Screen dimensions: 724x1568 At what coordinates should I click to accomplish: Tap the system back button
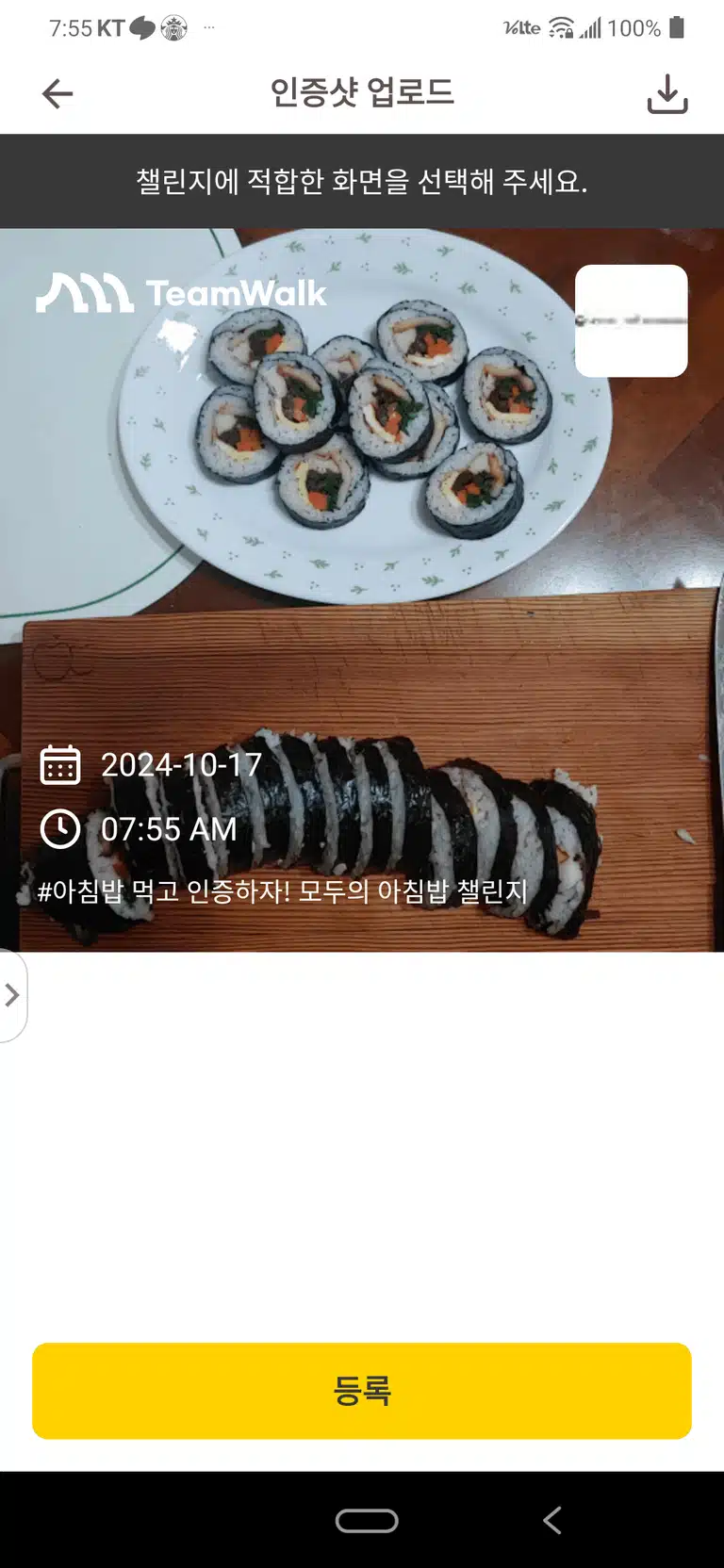(x=552, y=1520)
